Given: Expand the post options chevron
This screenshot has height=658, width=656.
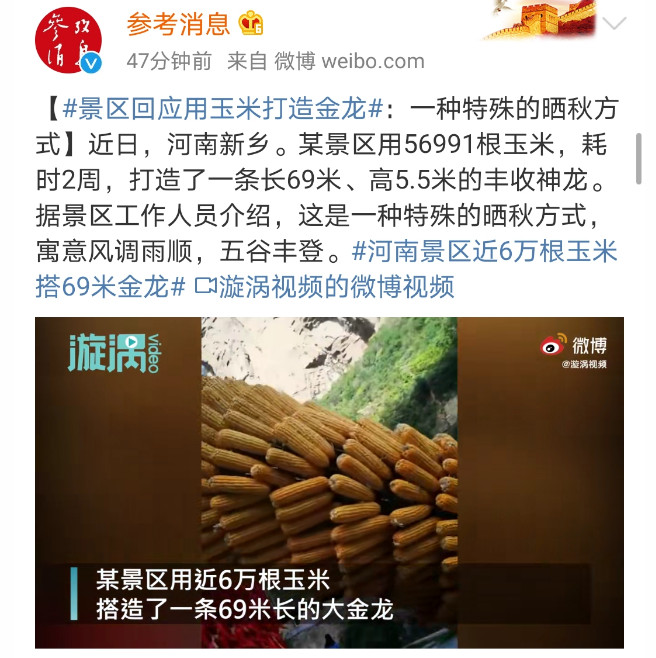Looking at the screenshot, I should tap(614, 23).
